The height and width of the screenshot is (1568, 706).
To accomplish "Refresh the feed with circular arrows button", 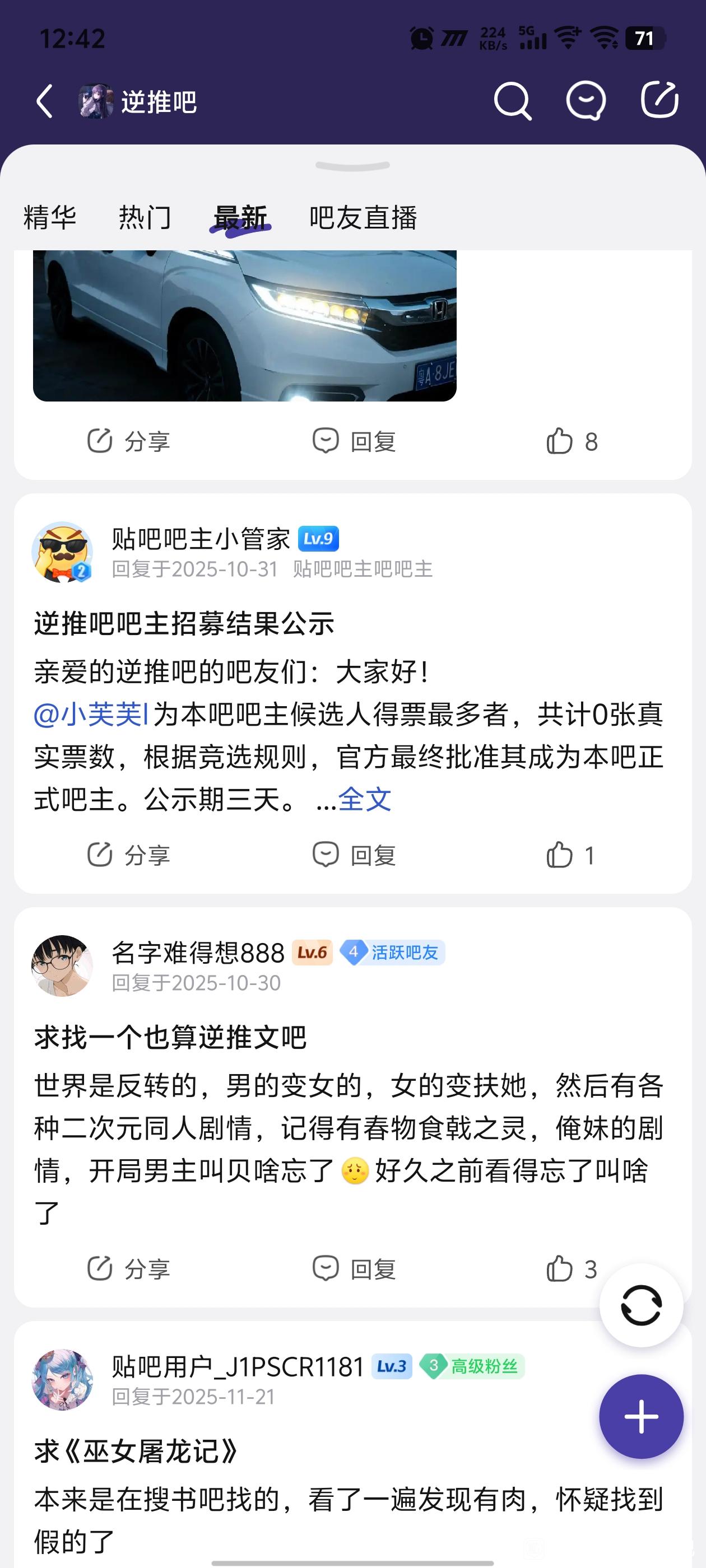I will pyautogui.click(x=641, y=1305).
